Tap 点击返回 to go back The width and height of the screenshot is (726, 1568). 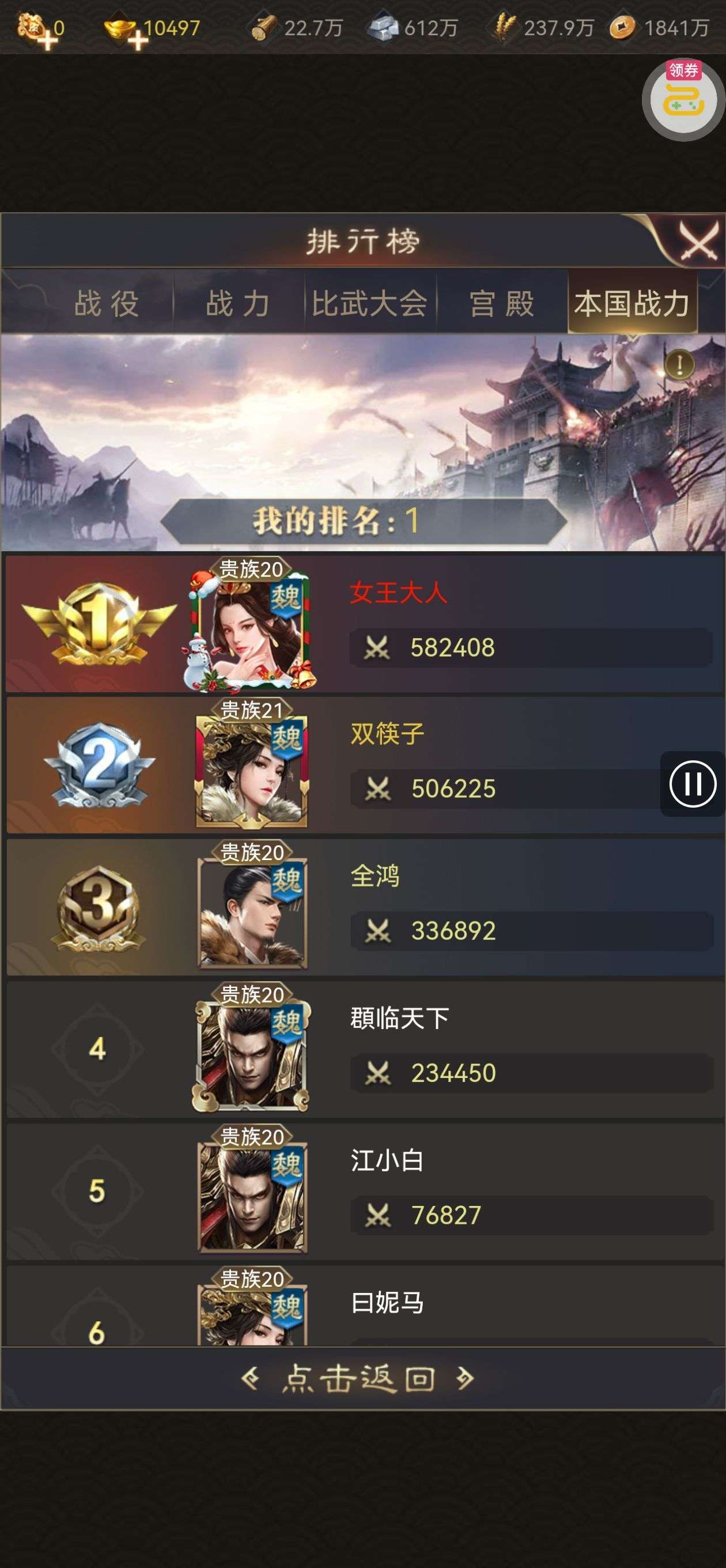(358, 1378)
